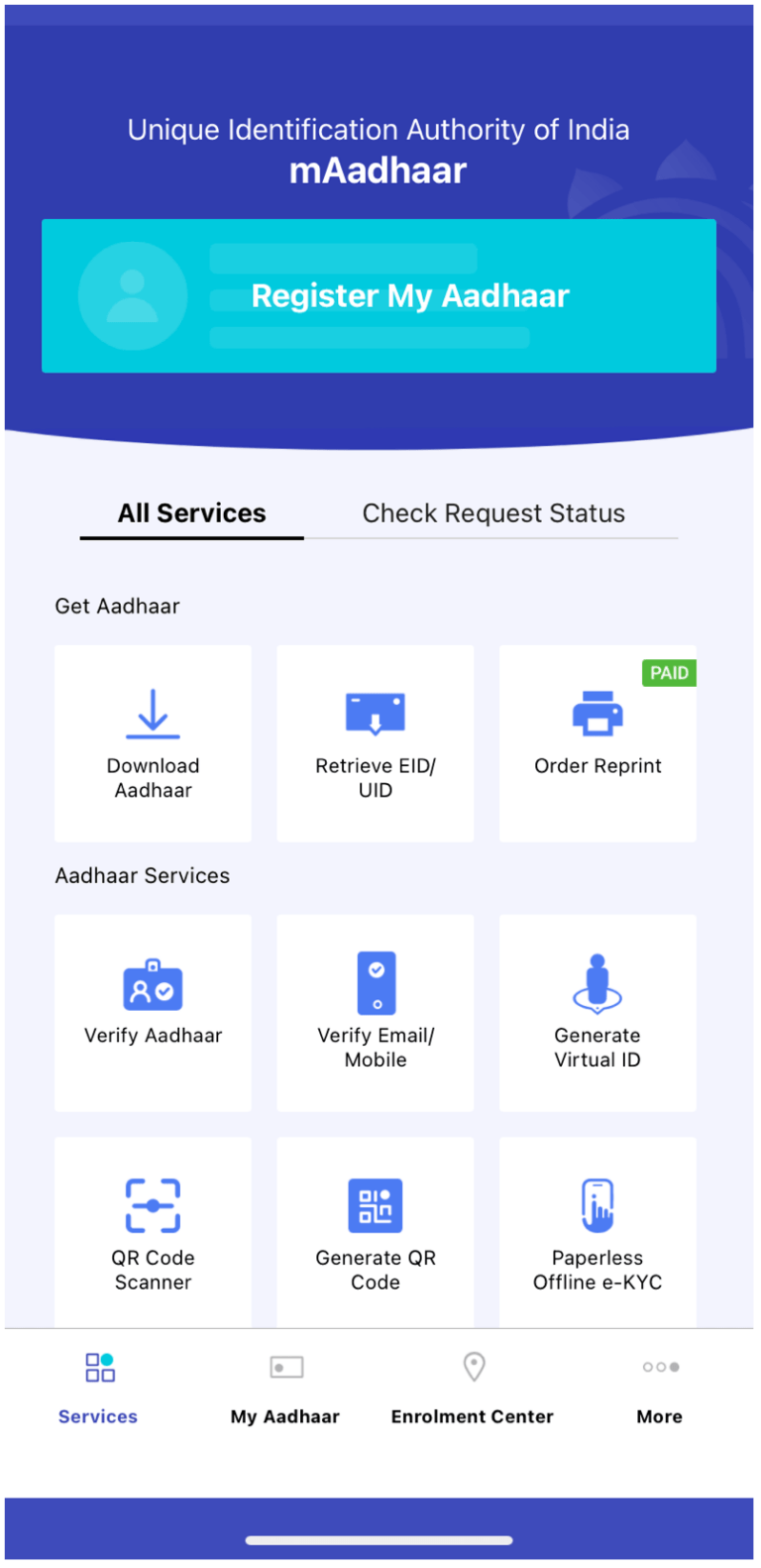Open the Check Request Status tab
This screenshot has width=761, height=1568.
click(492, 513)
